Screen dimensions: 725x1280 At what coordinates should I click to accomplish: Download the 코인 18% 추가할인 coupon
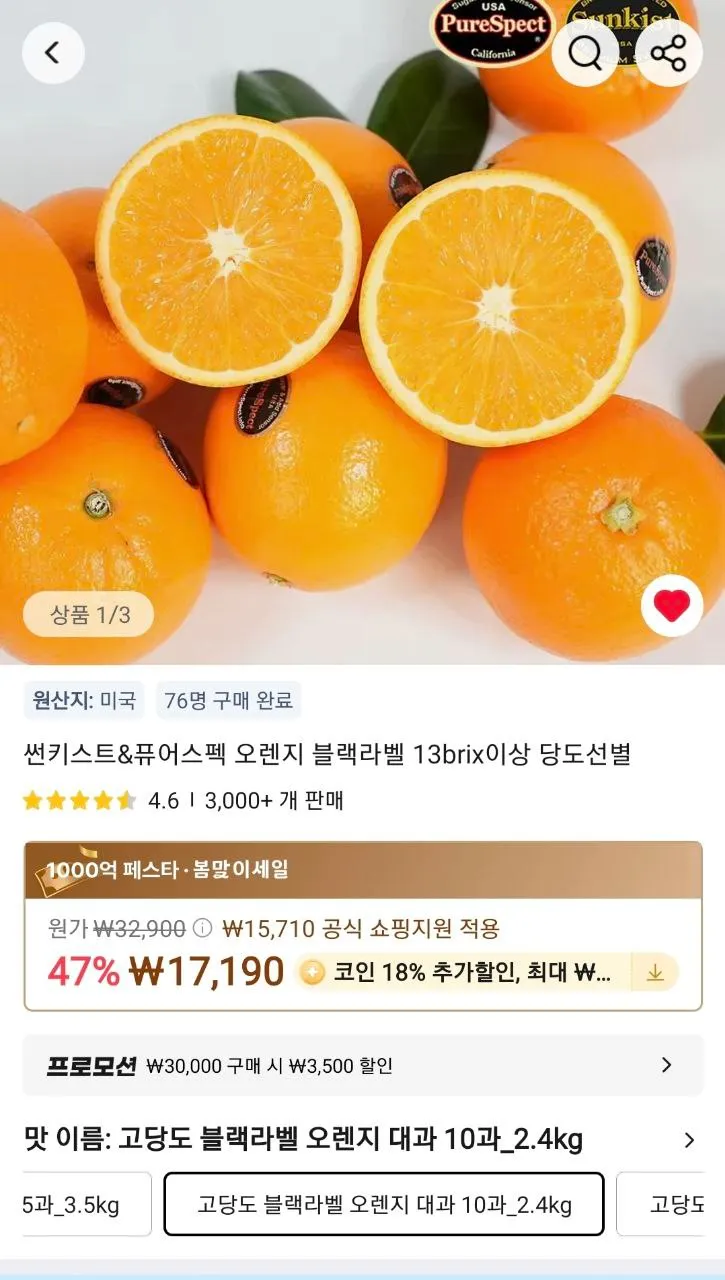click(x=655, y=973)
